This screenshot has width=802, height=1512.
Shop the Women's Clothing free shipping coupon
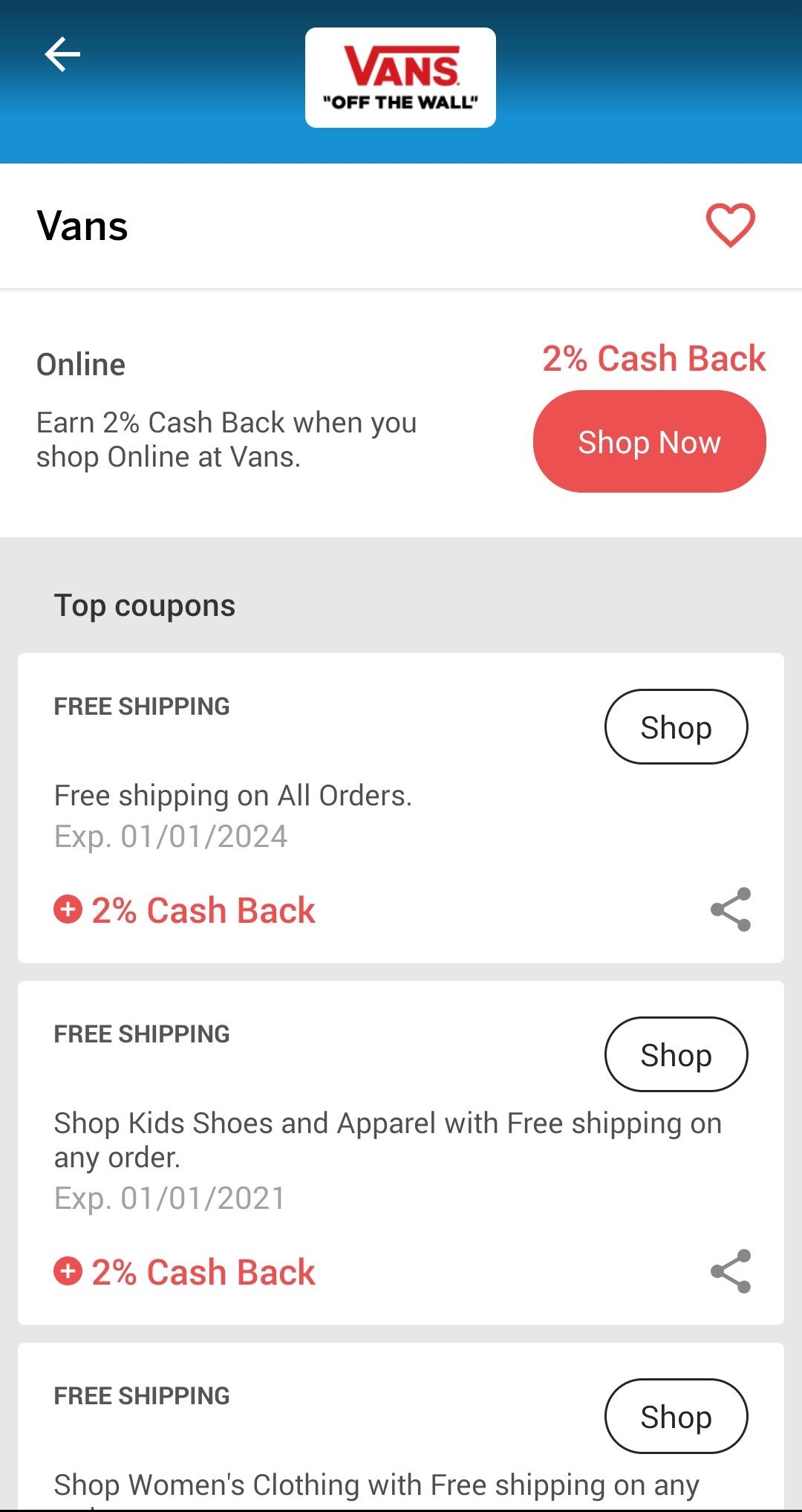click(676, 1417)
